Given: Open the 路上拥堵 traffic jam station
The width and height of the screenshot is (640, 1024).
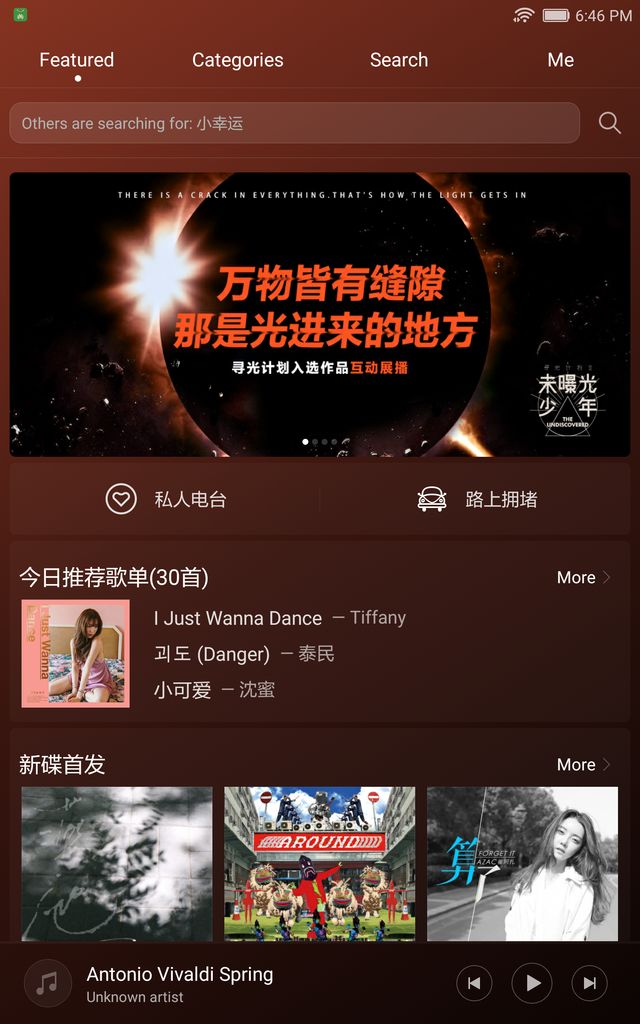Looking at the screenshot, I should point(476,499).
